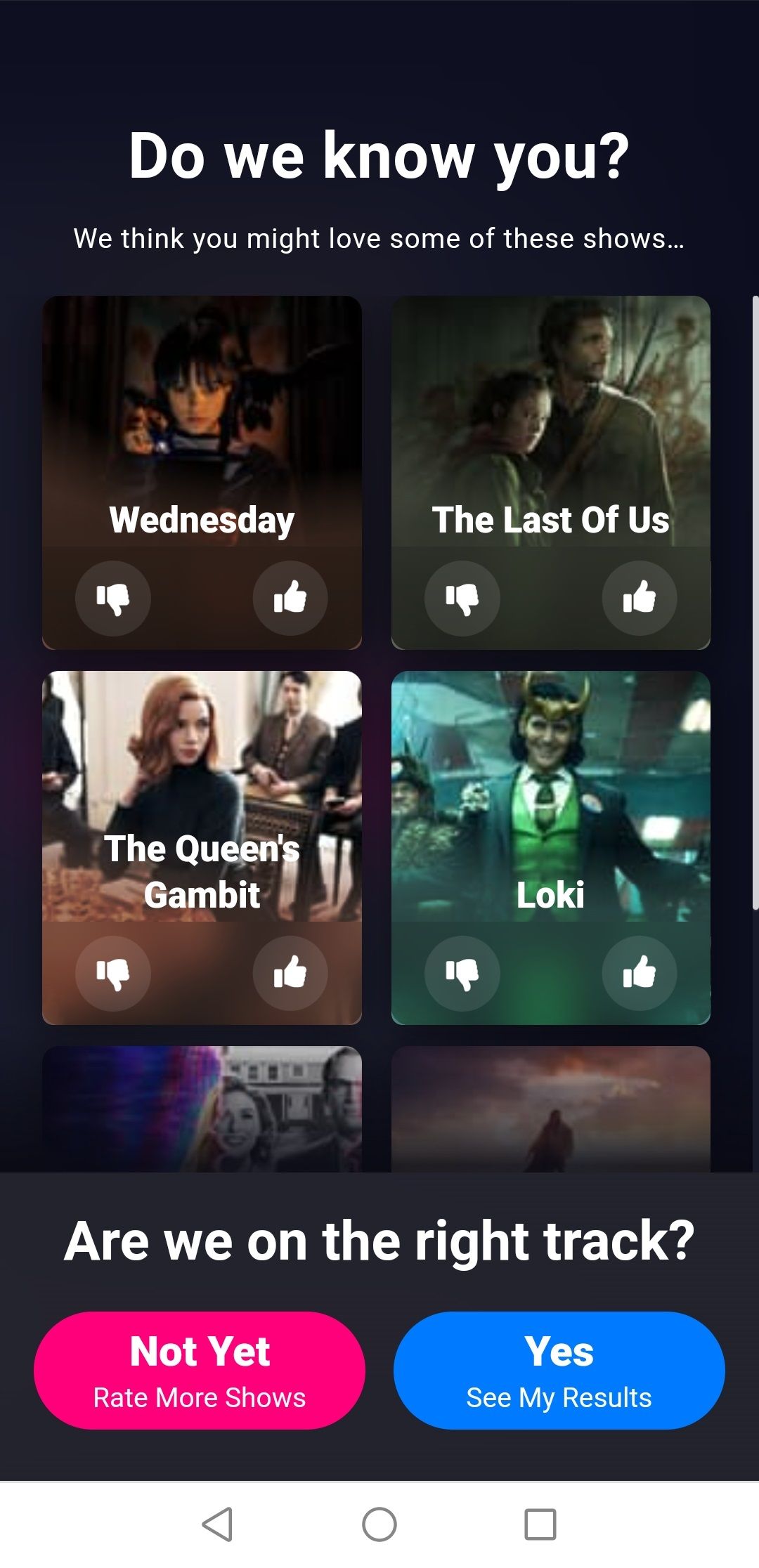759x1568 pixels.
Task: Like The Last Of Us
Action: click(x=639, y=598)
